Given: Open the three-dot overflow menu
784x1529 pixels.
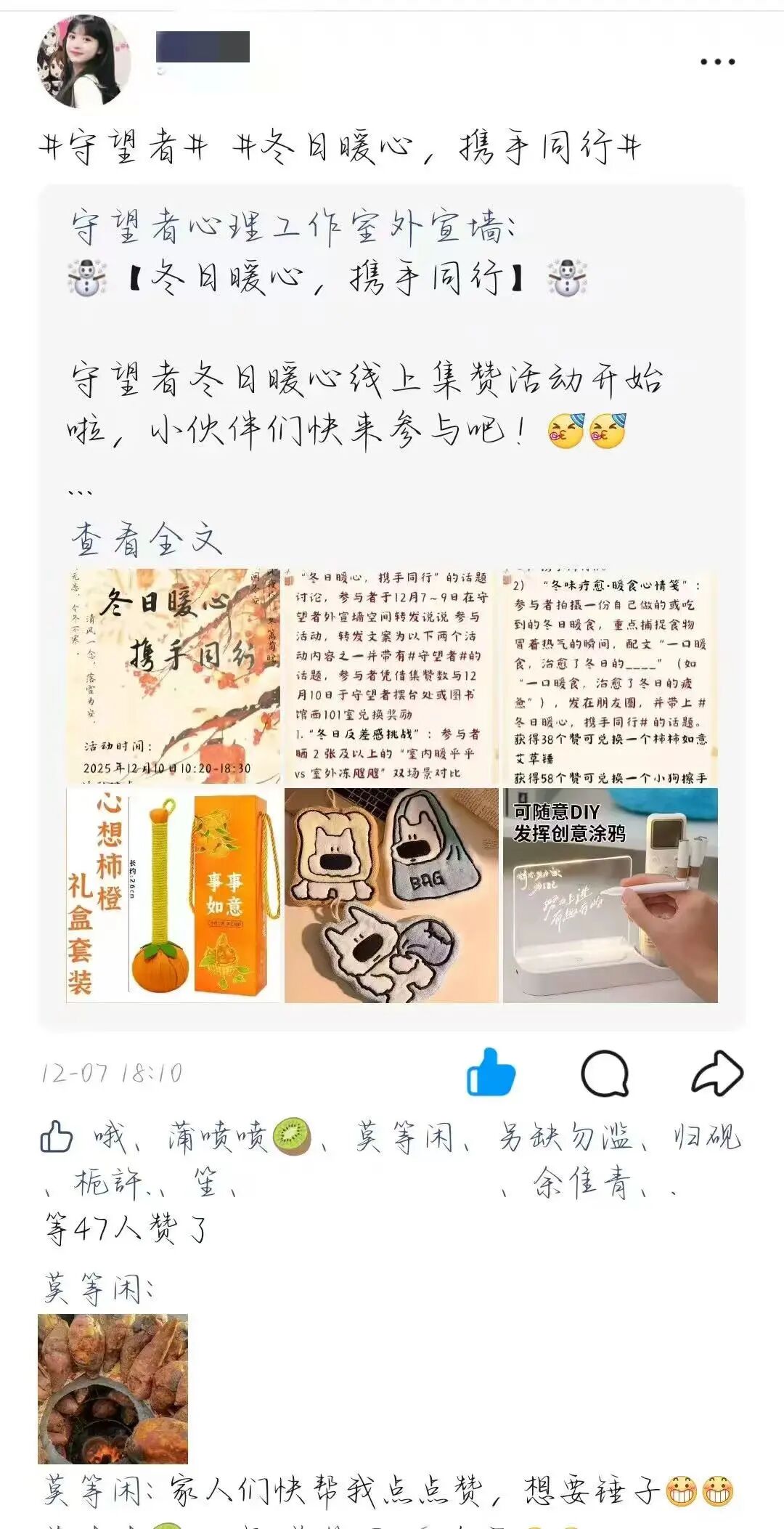Looking at the screenshot, I should [x=717, y=62].
